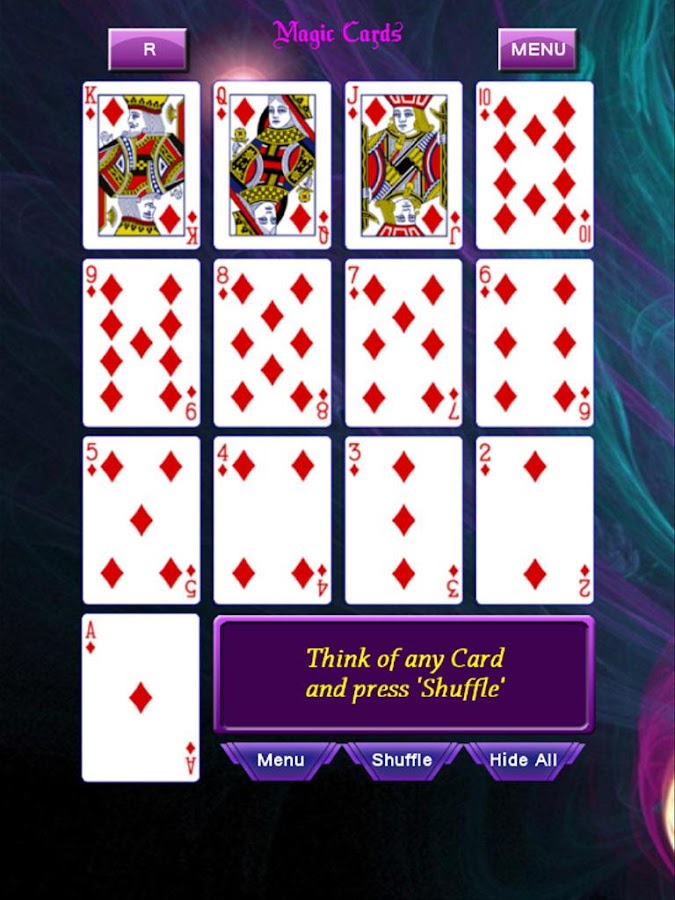Tap the 10 of Diamonds card
This screenshot has height=900, width=675.
pos(534,165)
